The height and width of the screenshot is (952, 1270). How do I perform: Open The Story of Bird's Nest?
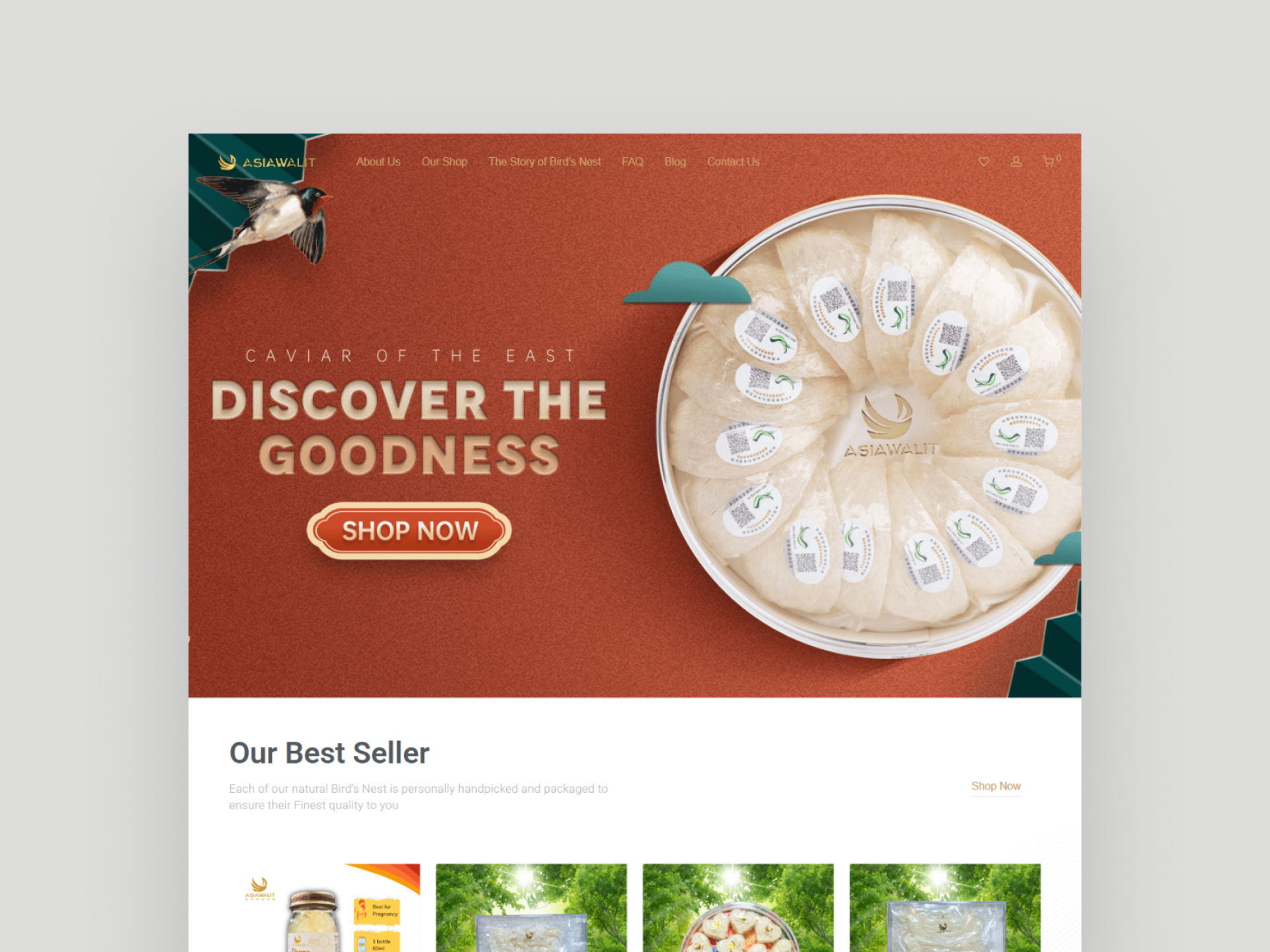click(x=544, y=161)
